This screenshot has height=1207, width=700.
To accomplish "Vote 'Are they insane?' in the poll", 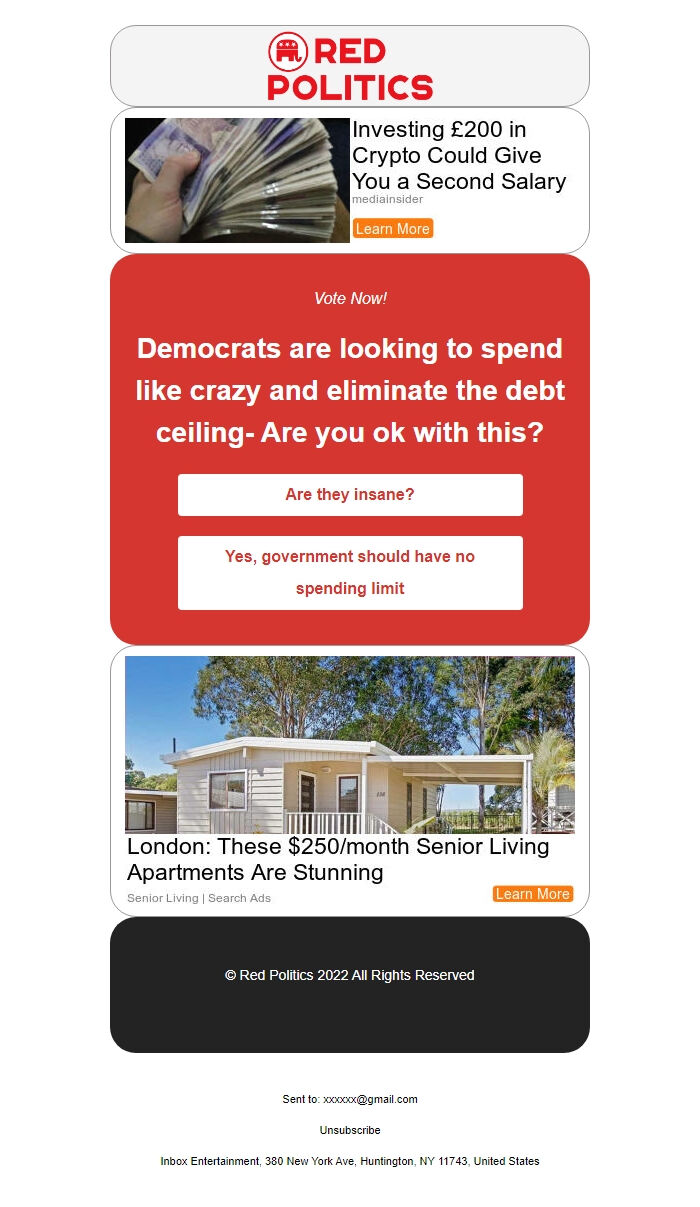I will 350,495.
